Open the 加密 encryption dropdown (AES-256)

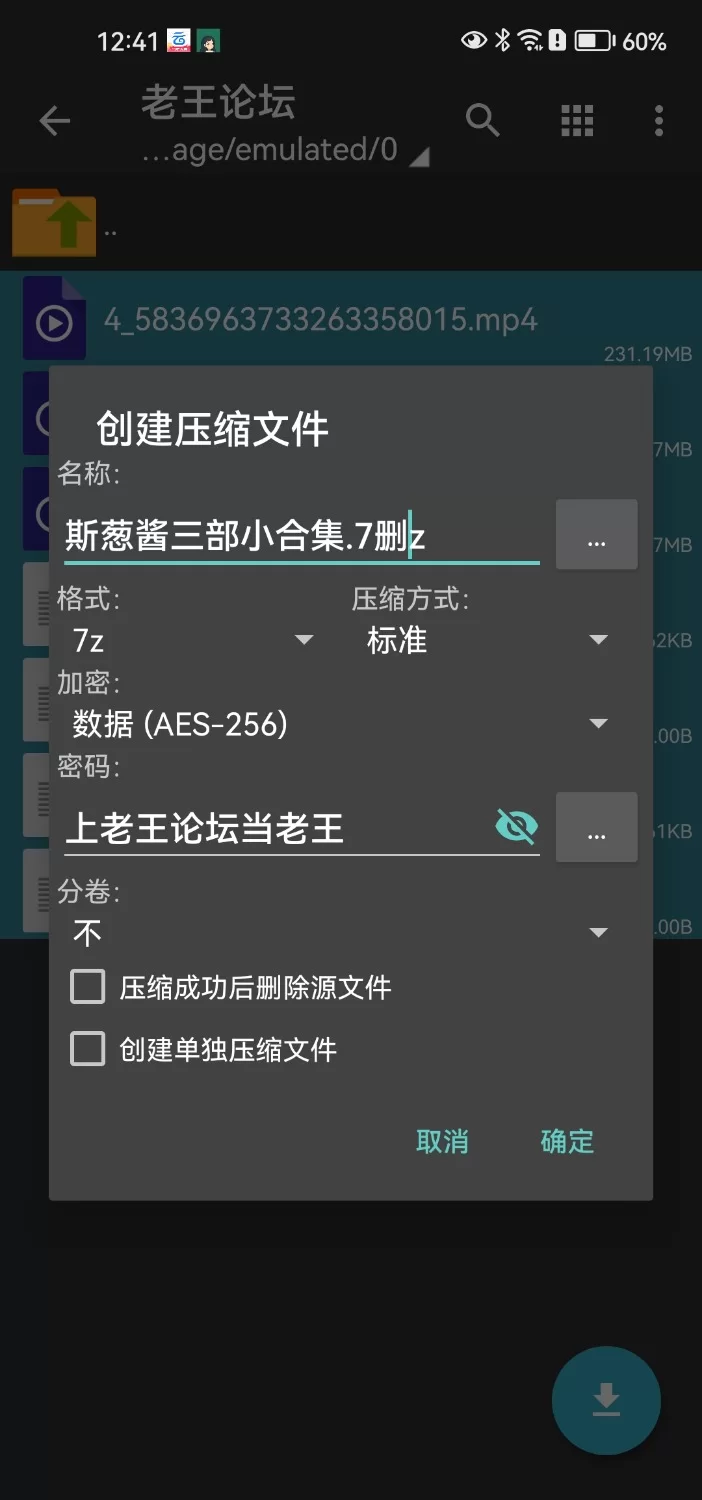340,724
